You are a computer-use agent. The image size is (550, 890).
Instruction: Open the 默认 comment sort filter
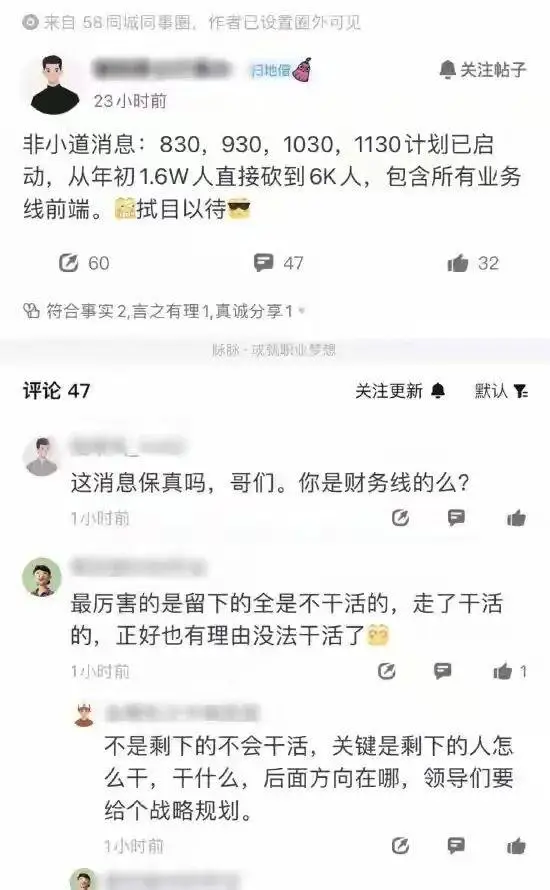point(501,391)
